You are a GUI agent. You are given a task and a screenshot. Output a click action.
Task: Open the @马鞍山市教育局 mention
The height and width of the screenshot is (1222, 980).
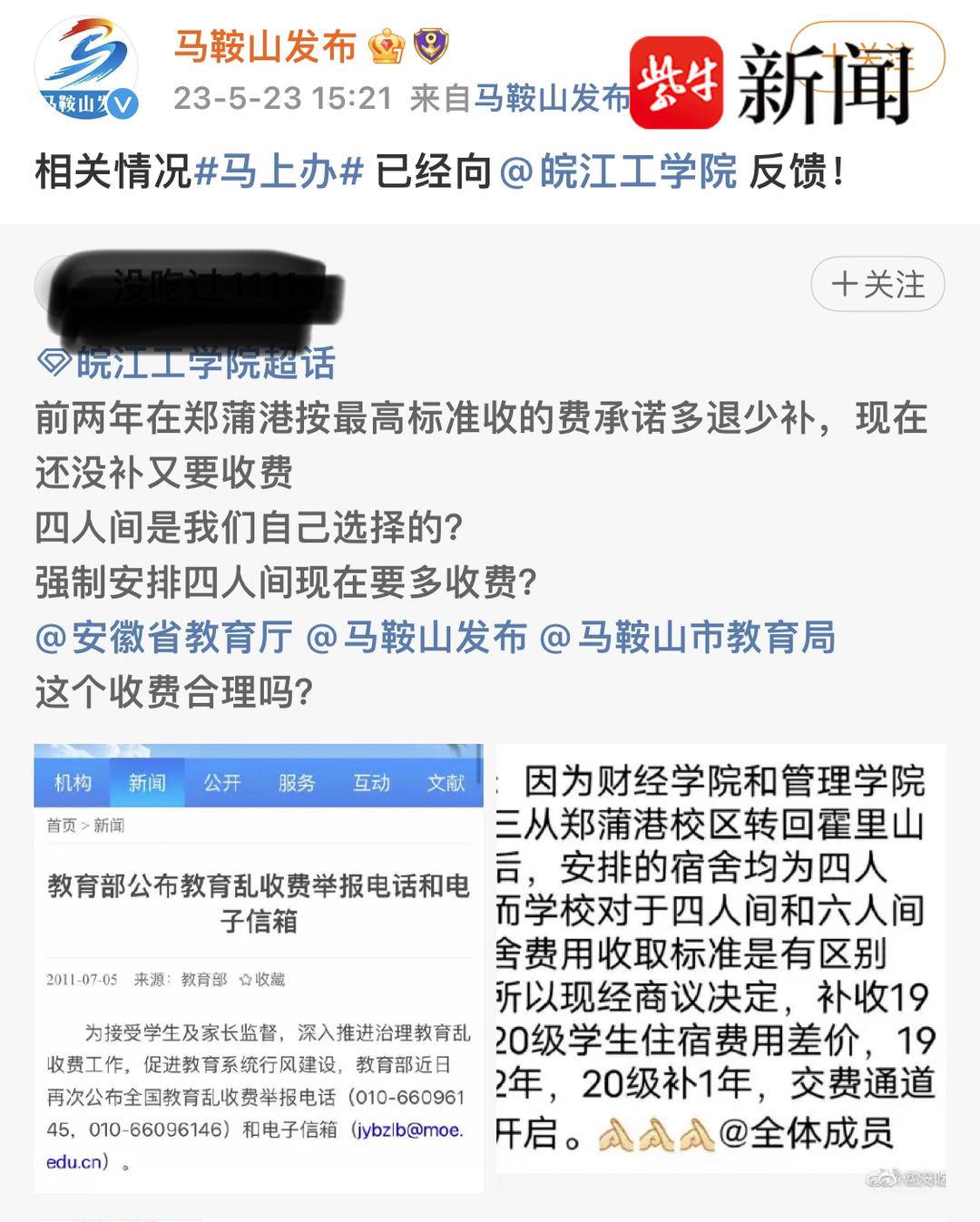pyautogui.click(x=687, y=638)
